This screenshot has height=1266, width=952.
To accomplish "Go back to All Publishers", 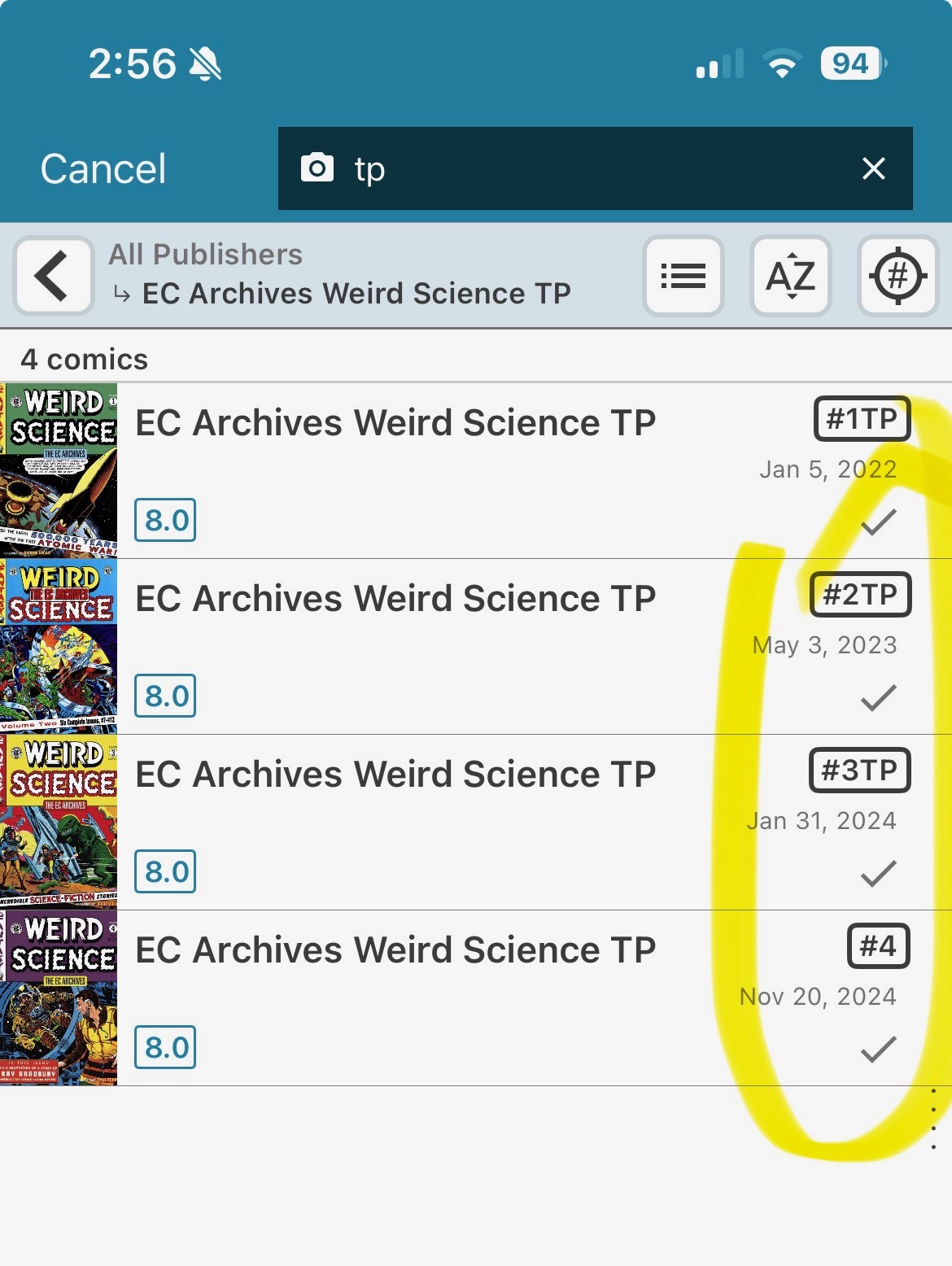I will (54, 276).
